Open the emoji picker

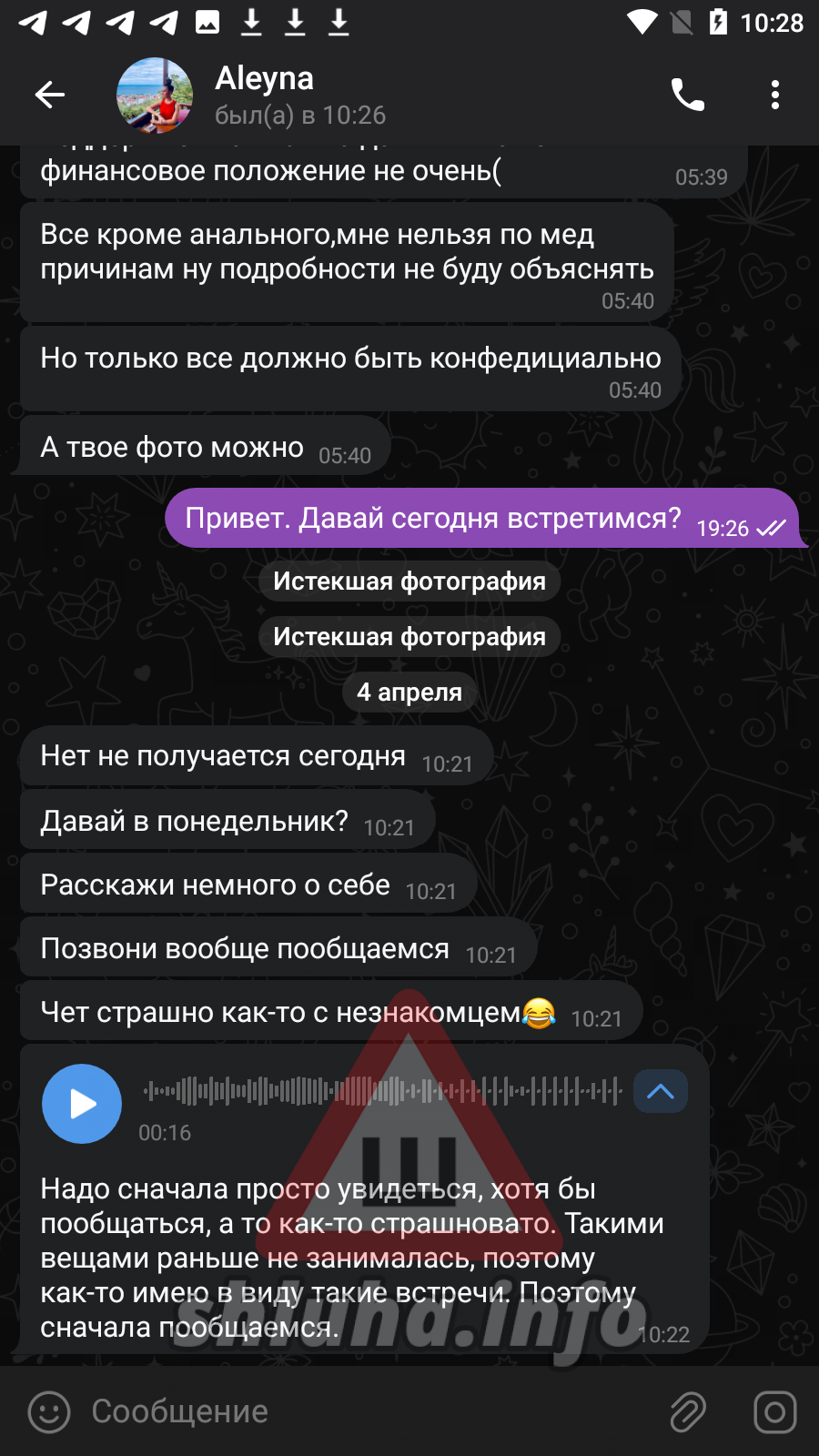click(x=49, y=1412)
